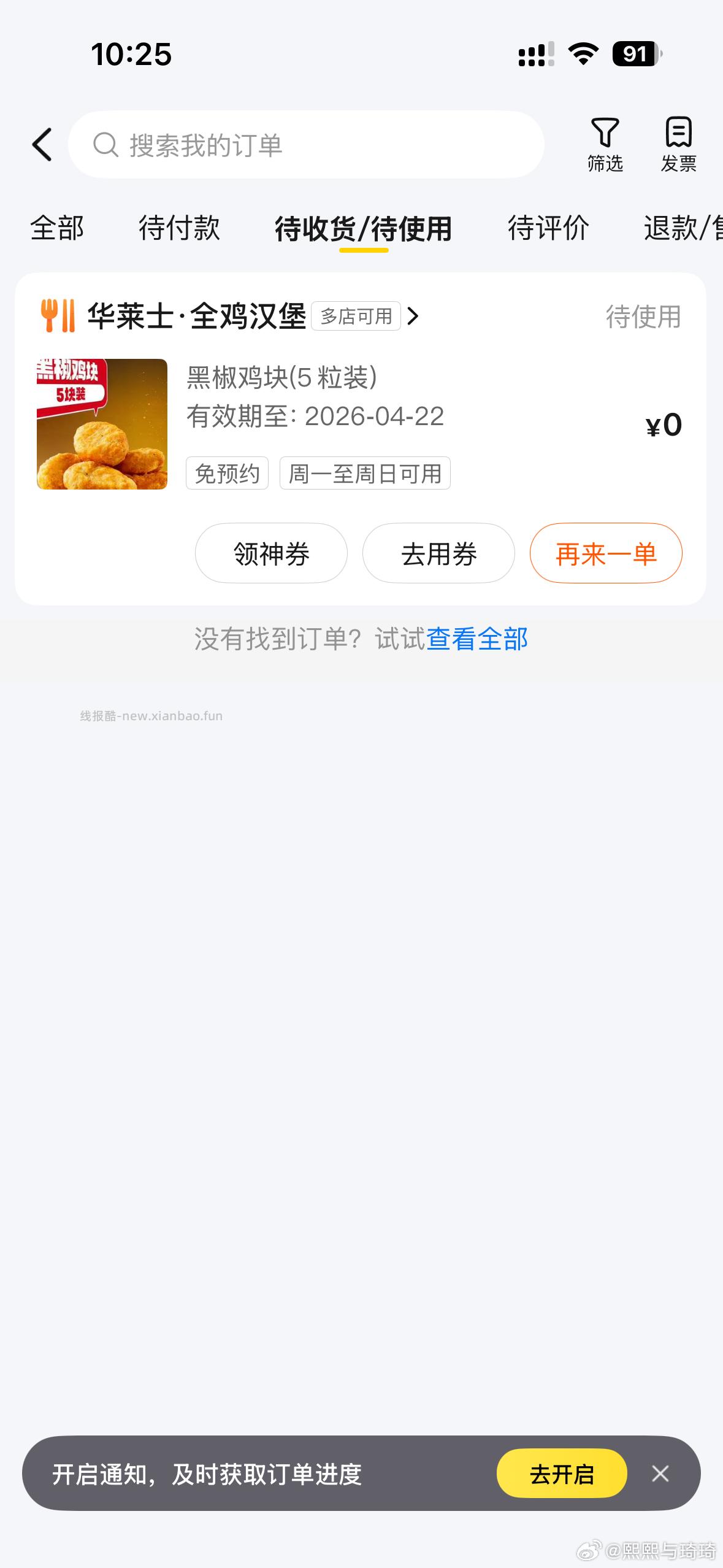Screen dimensions: 723x1568
Task: Switch to the 全部 orders tab
Action: pyautogui.click(x=58, y=229)
